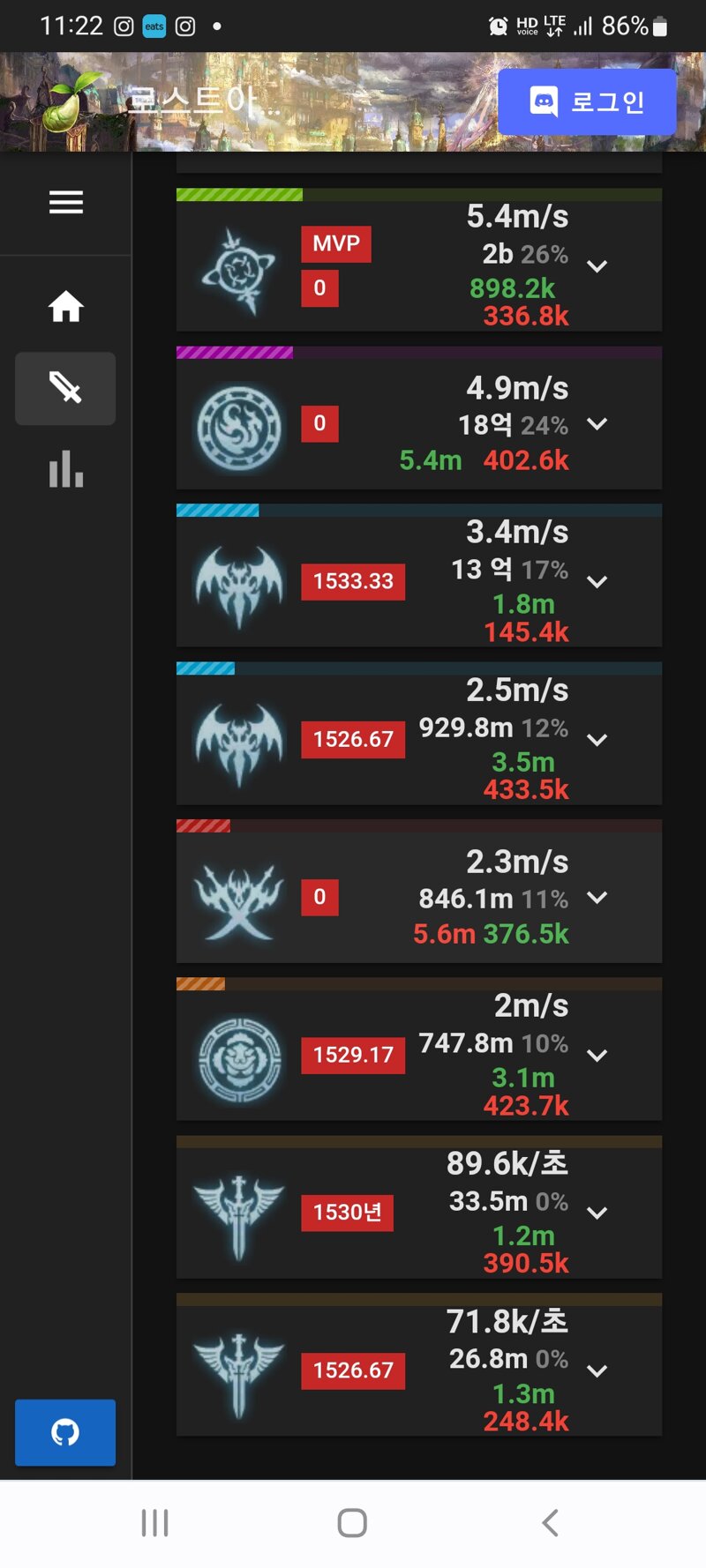Expand the 1533.33 player's 3.4m/s row
The image size is (706, 1568).
597,582
